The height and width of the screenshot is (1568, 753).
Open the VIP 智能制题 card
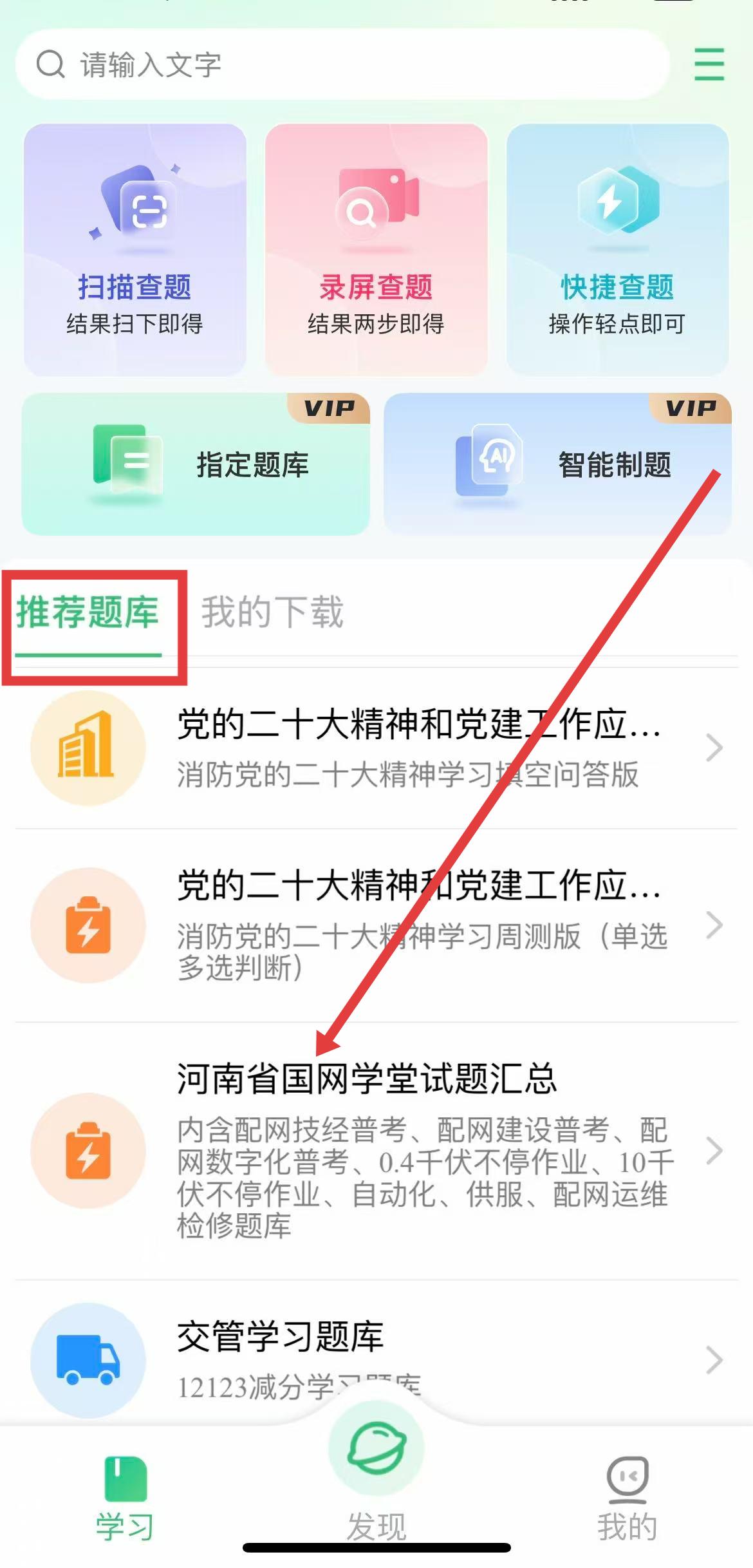tap(557, 465)
